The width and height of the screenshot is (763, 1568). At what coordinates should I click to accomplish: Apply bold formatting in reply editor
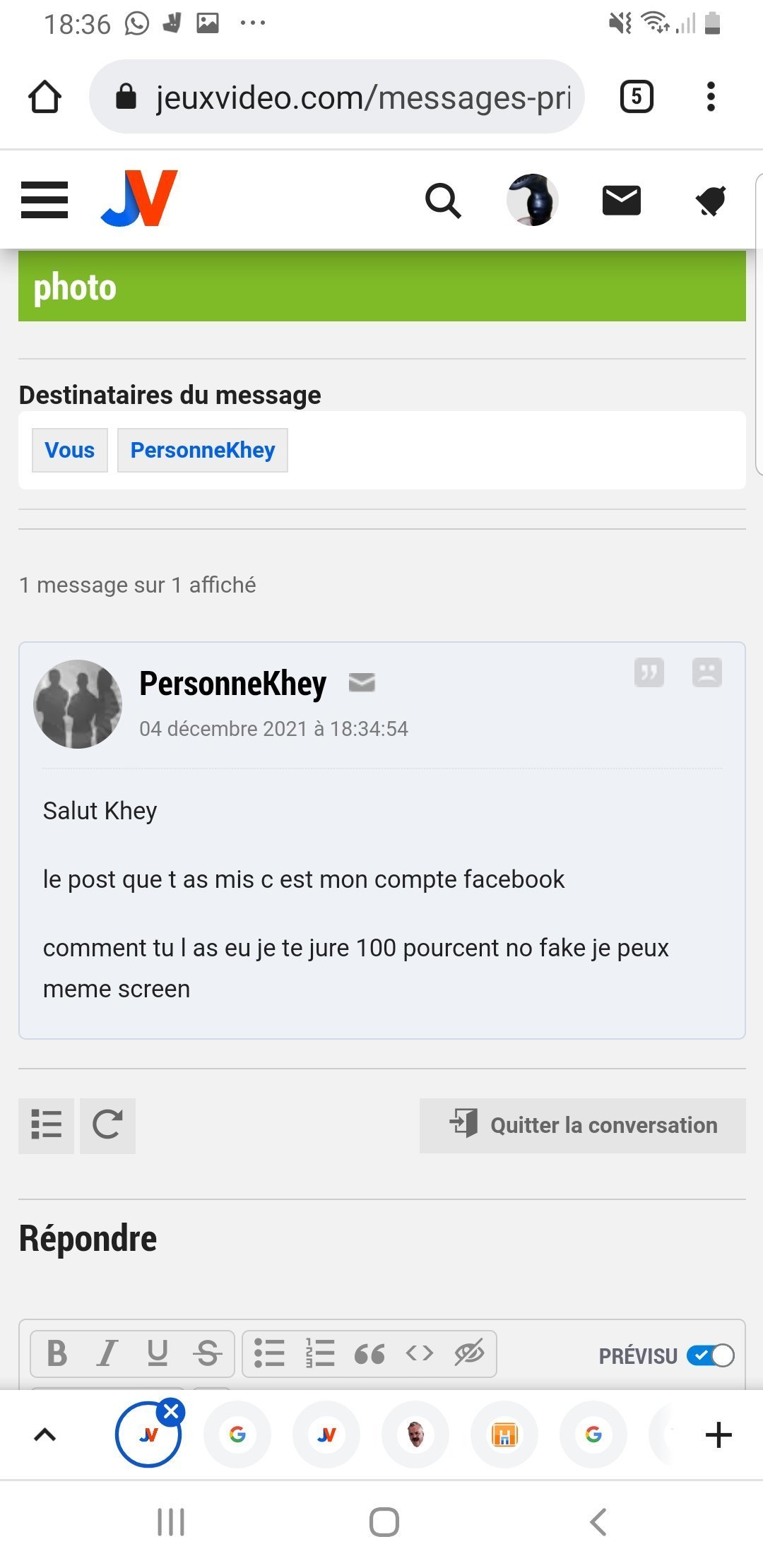[x=57, y=1353]
